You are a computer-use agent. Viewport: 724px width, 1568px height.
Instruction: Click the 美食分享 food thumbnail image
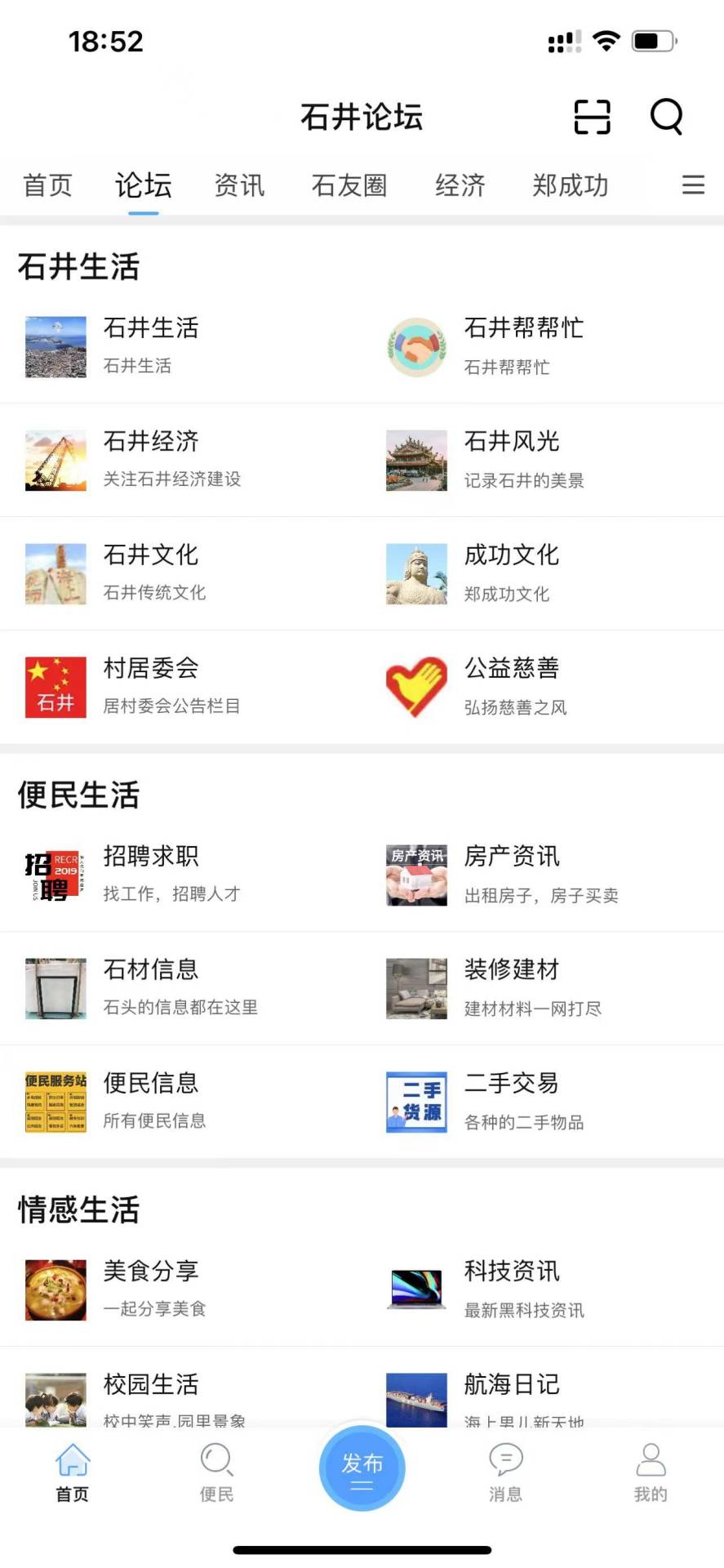55,1289
